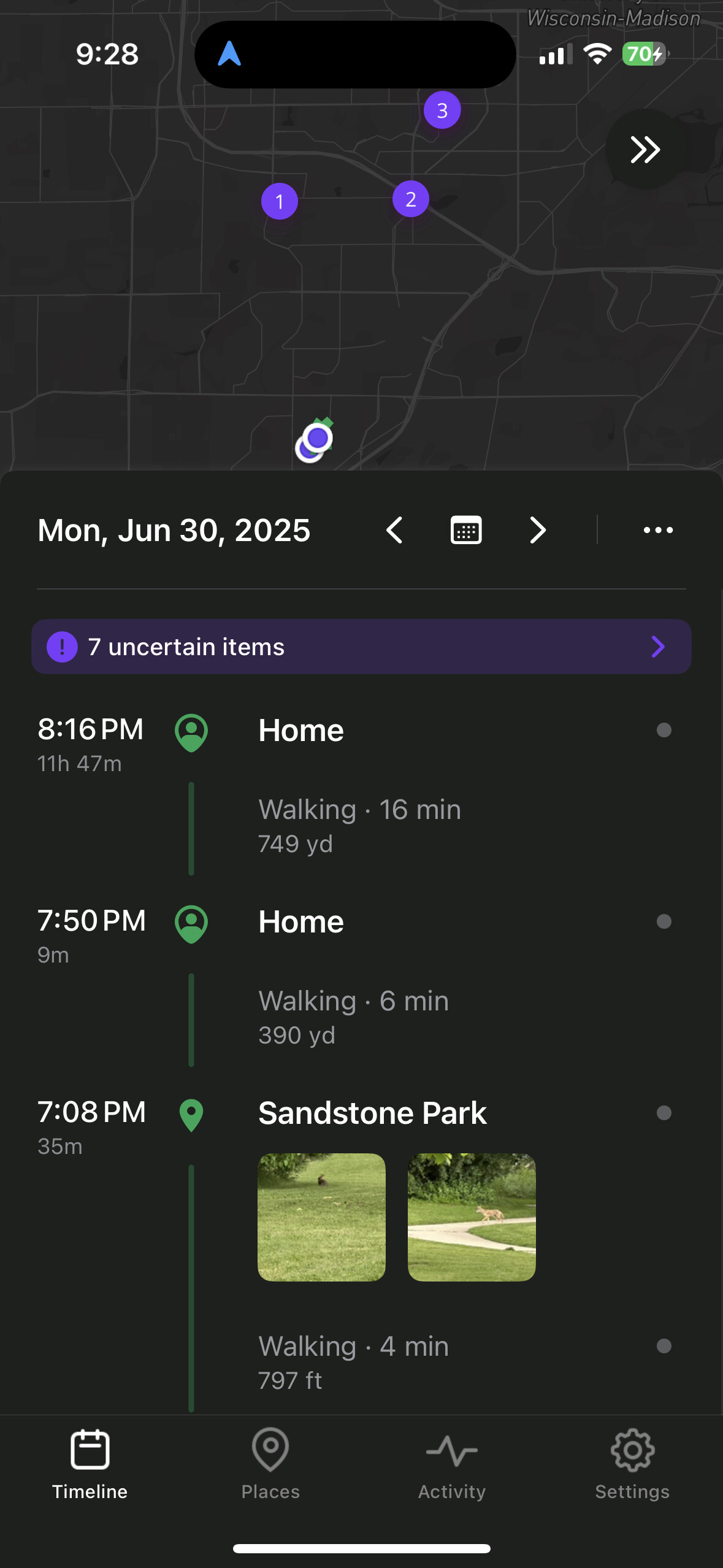
Task: Select map marker number 1
Action: pos(280,201)
